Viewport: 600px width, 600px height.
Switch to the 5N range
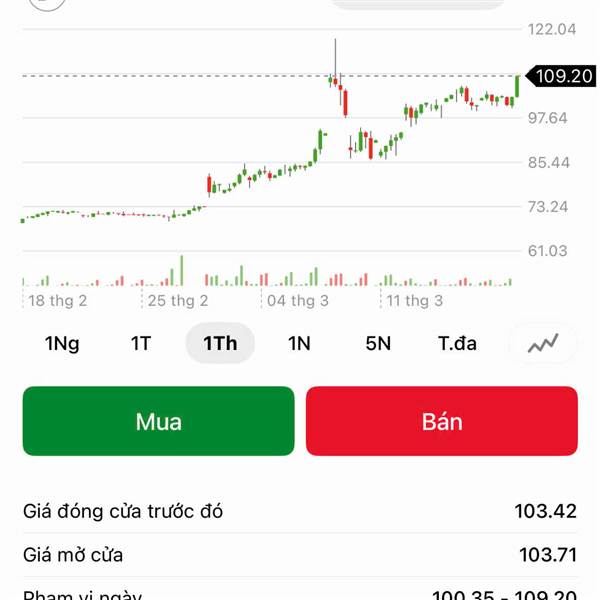pyautogui.click(x=378, y=344)
